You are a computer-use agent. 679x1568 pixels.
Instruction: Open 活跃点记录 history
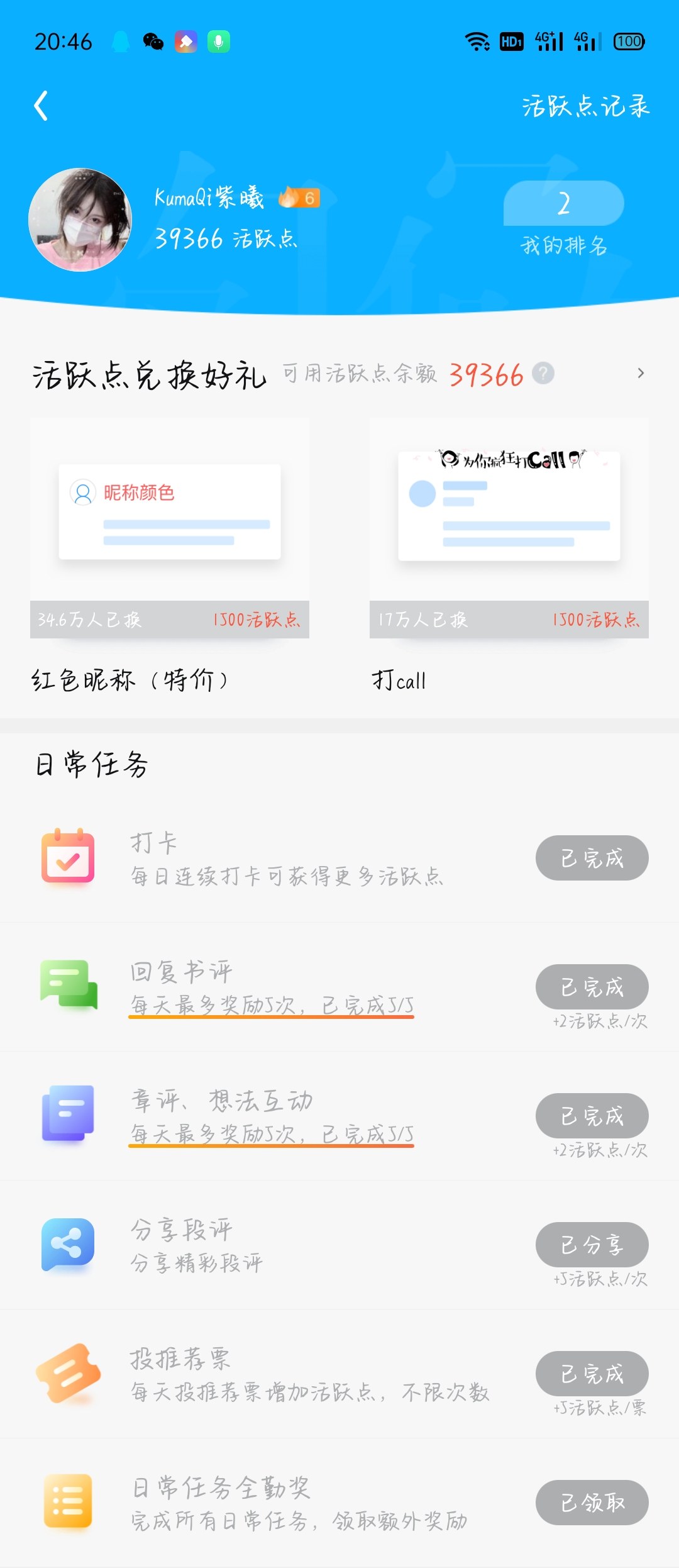pyautogui.click(x=585, y=106)
